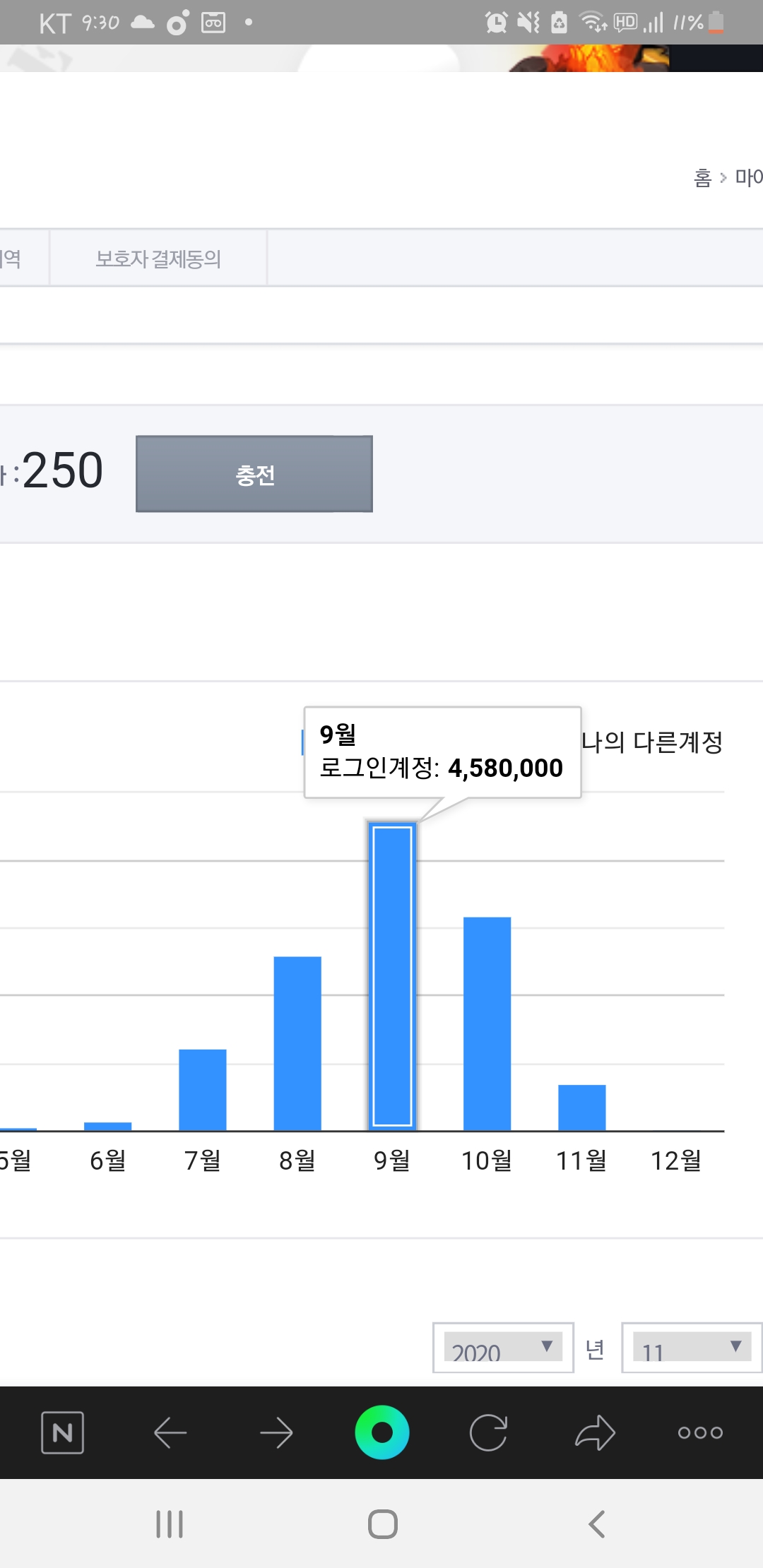Go forward with the browser right arrow
This screenshot has height=1568, width=763.
[276, 1433]
